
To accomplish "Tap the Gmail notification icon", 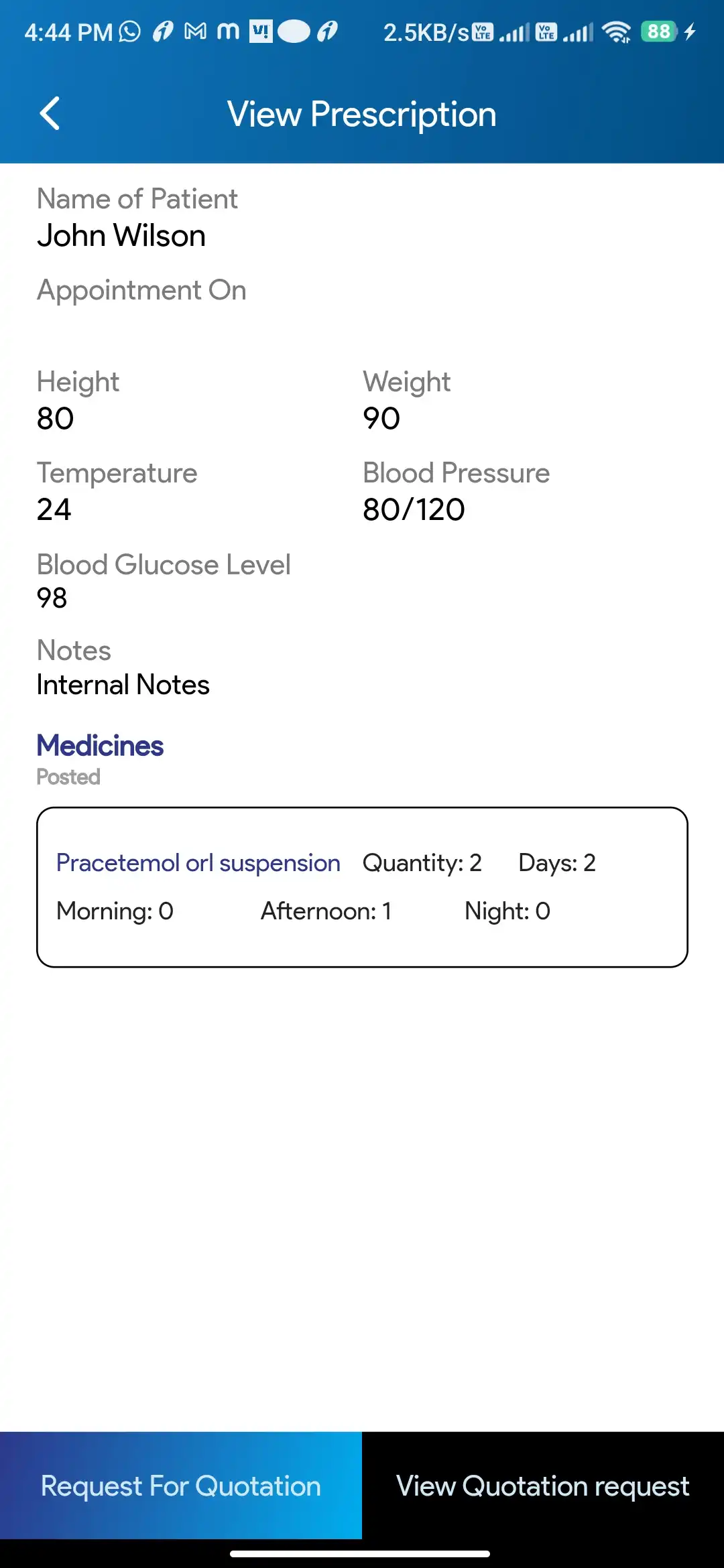I will (194, 31).
